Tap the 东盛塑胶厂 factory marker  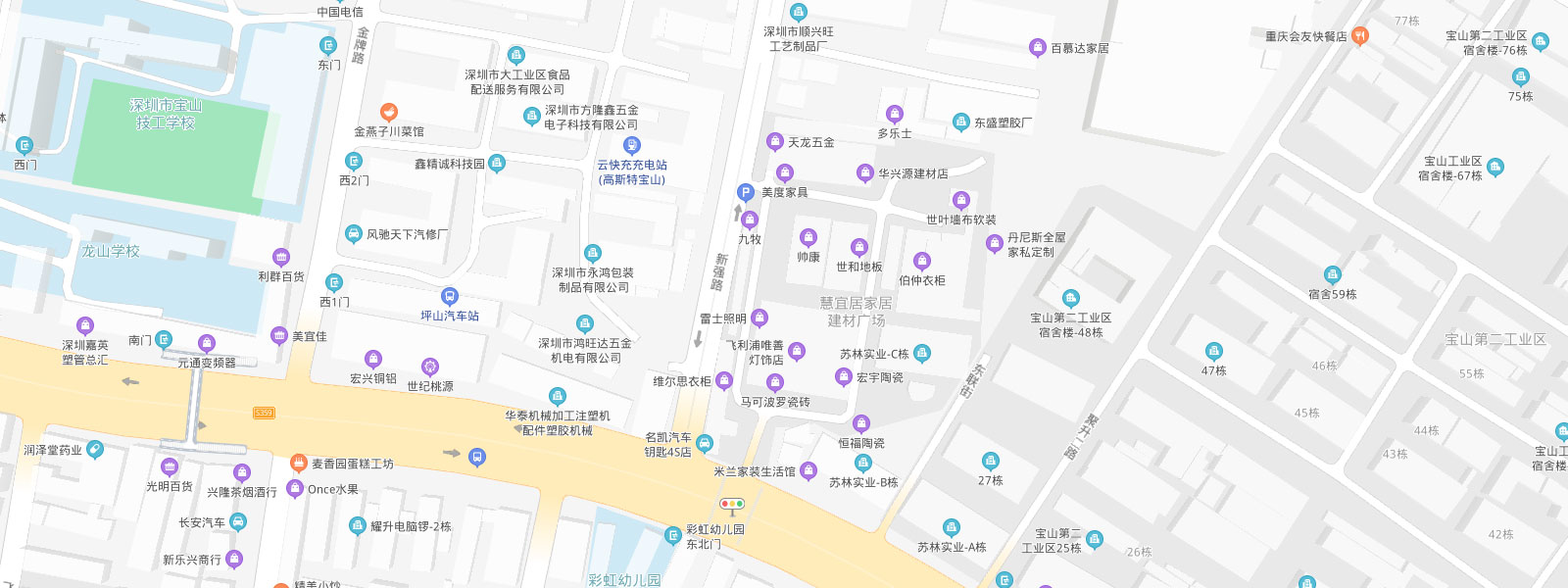pos(961,122)
